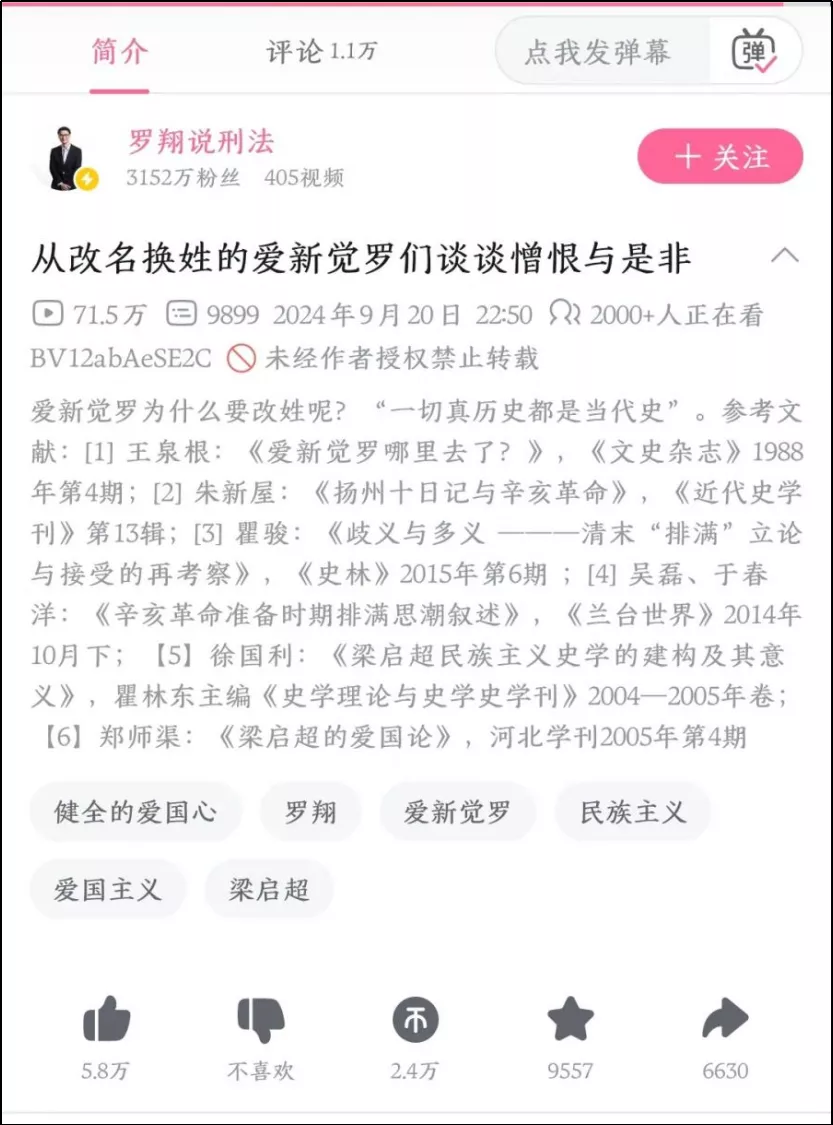This screenshot has height=1125, width=833.
Task: Add video to favorites with star
Action: coord(570,1020)
